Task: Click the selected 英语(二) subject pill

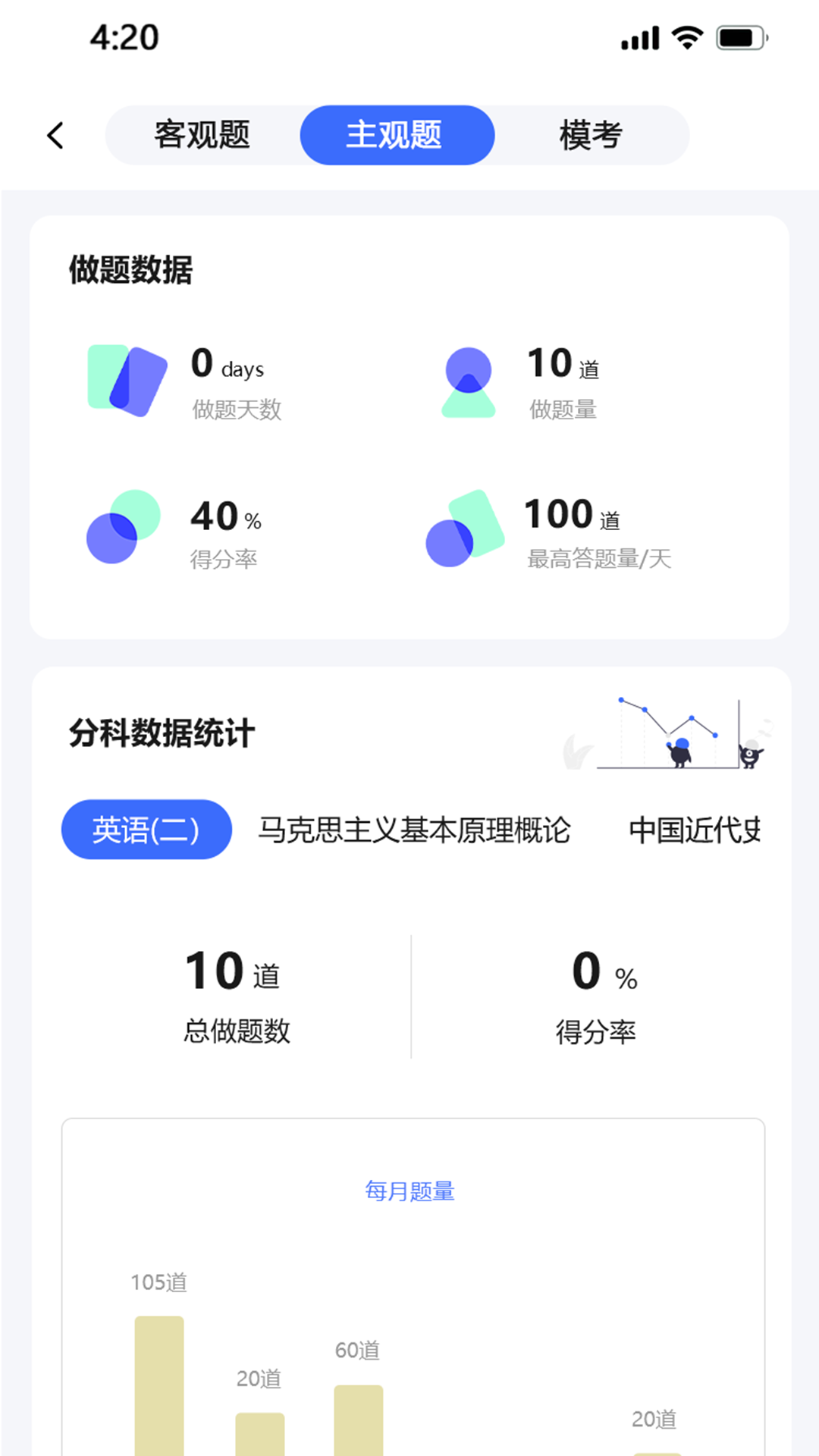Action: tap(146, 830)
